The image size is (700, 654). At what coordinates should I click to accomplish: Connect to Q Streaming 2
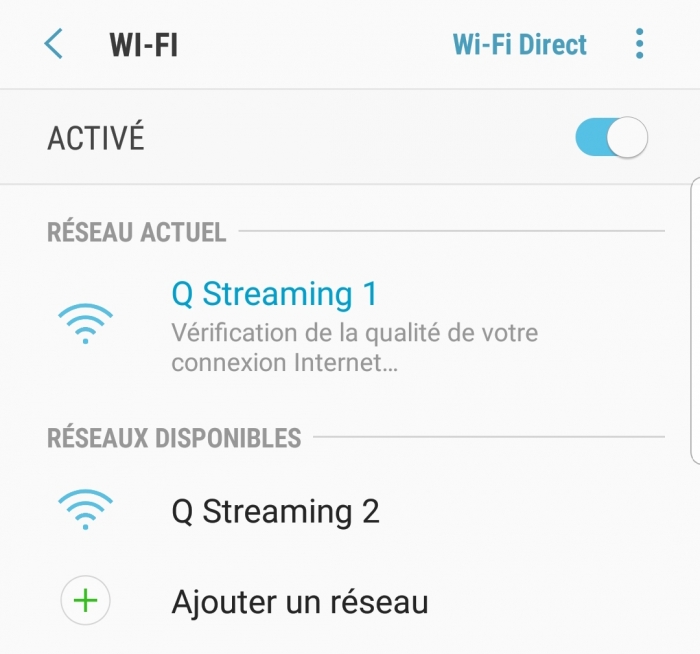click(x=275, y=512)
